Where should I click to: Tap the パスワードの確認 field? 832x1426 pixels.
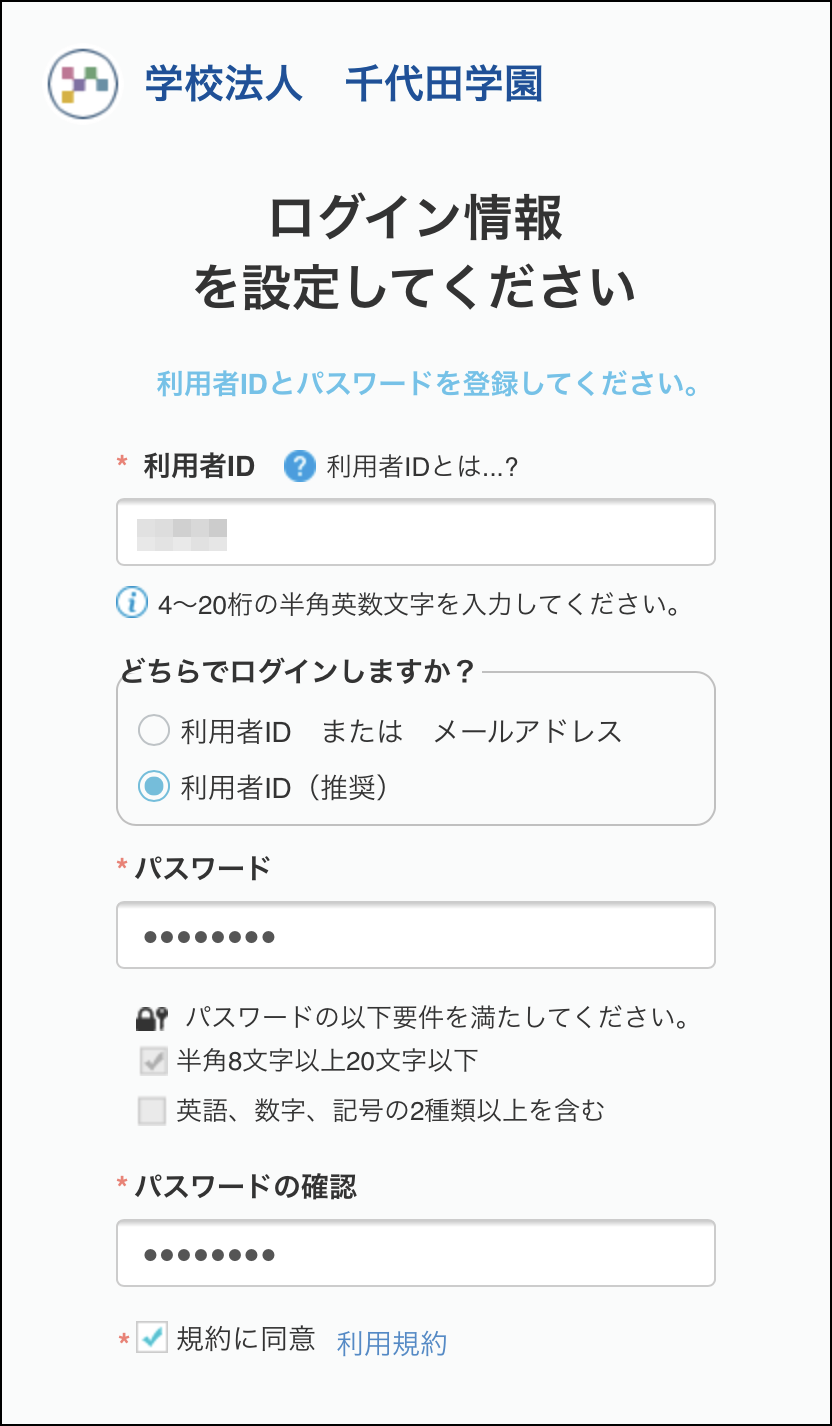pyautogui.click(x=416, y=1252)
